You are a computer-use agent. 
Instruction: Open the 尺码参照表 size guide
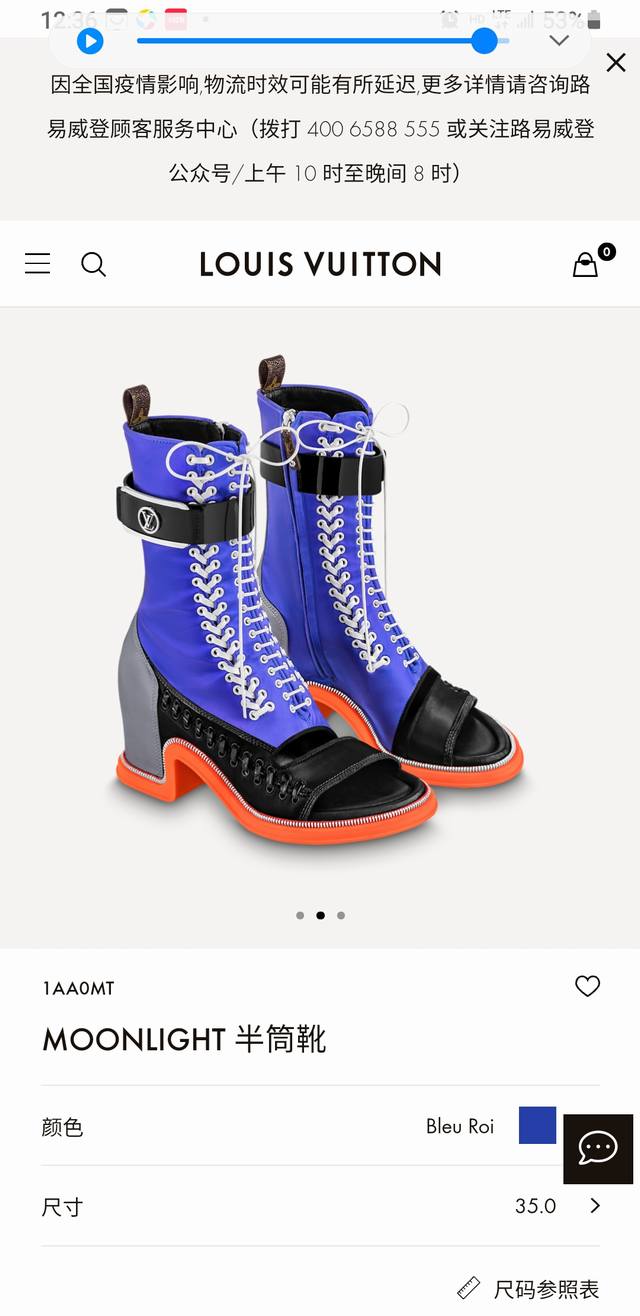pyautogui.click(x=528, y=1288)
